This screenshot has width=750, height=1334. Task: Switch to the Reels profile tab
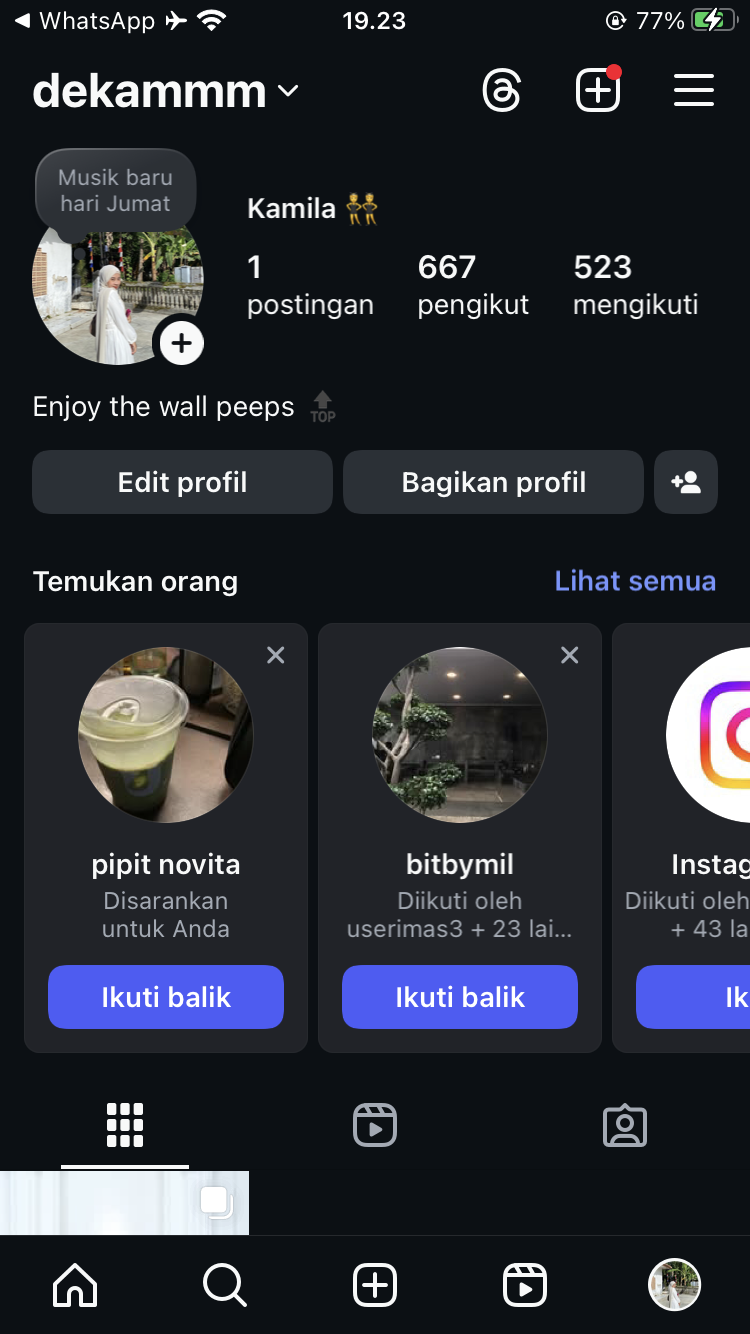[x=375, y=1125]
